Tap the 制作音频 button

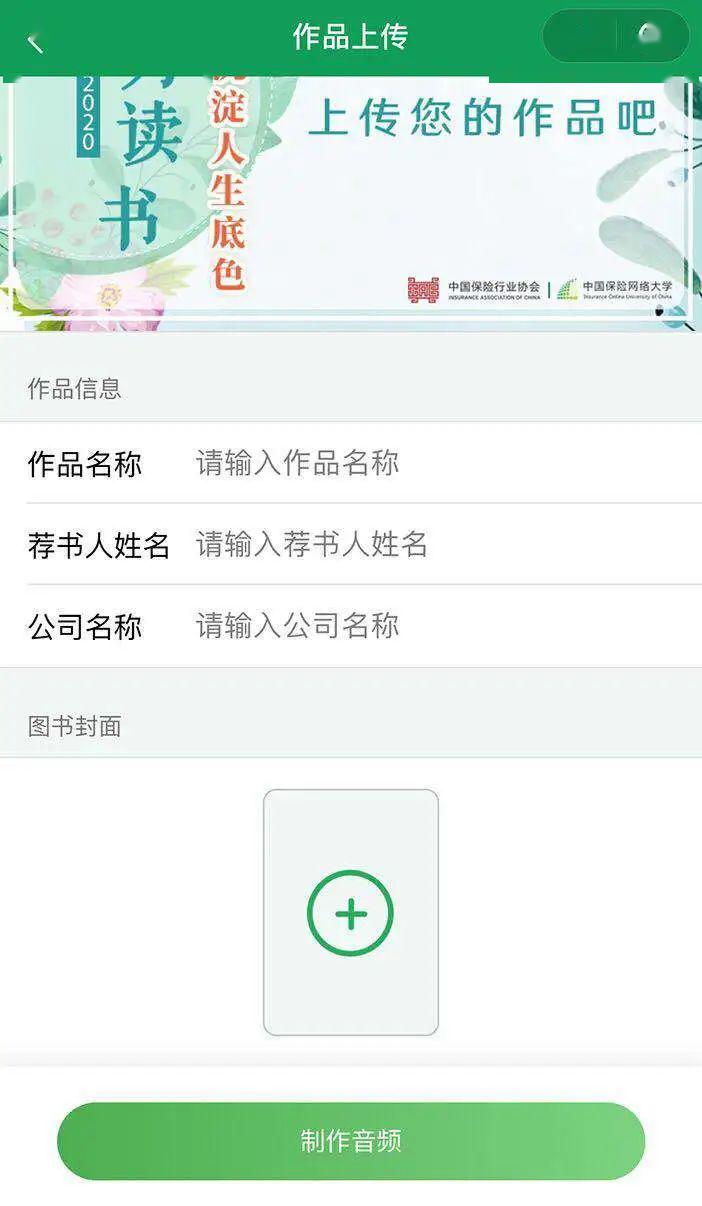[x=350, y=1141]
